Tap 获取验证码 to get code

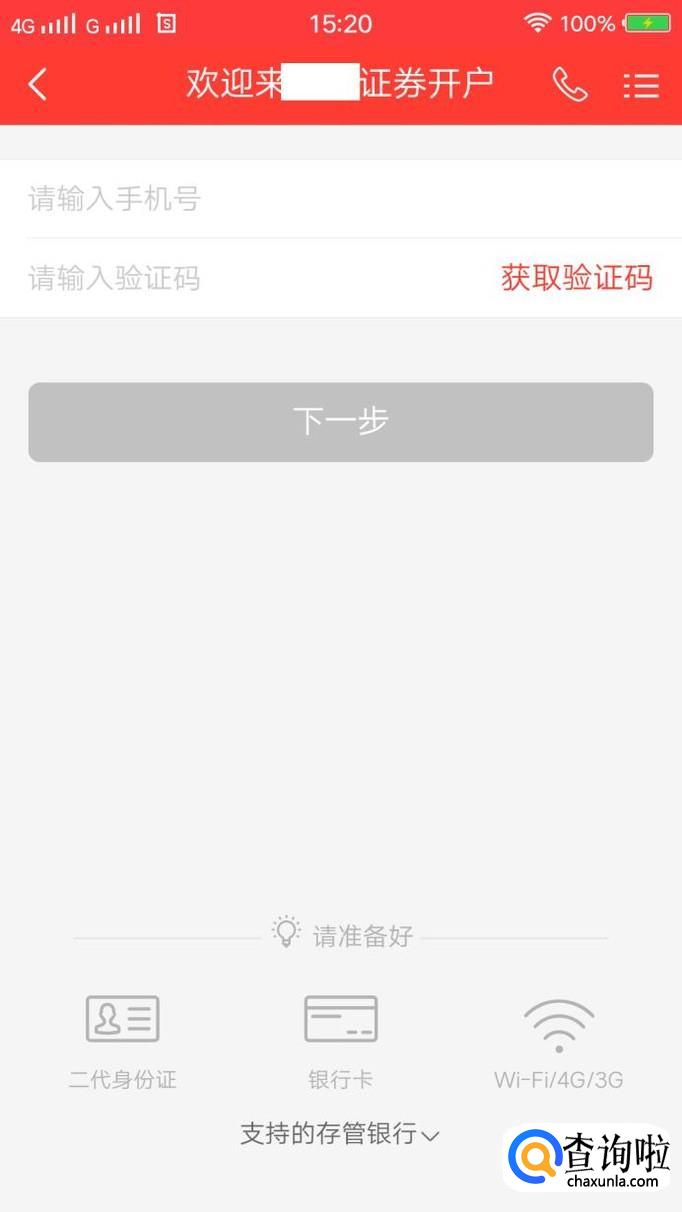577,278
